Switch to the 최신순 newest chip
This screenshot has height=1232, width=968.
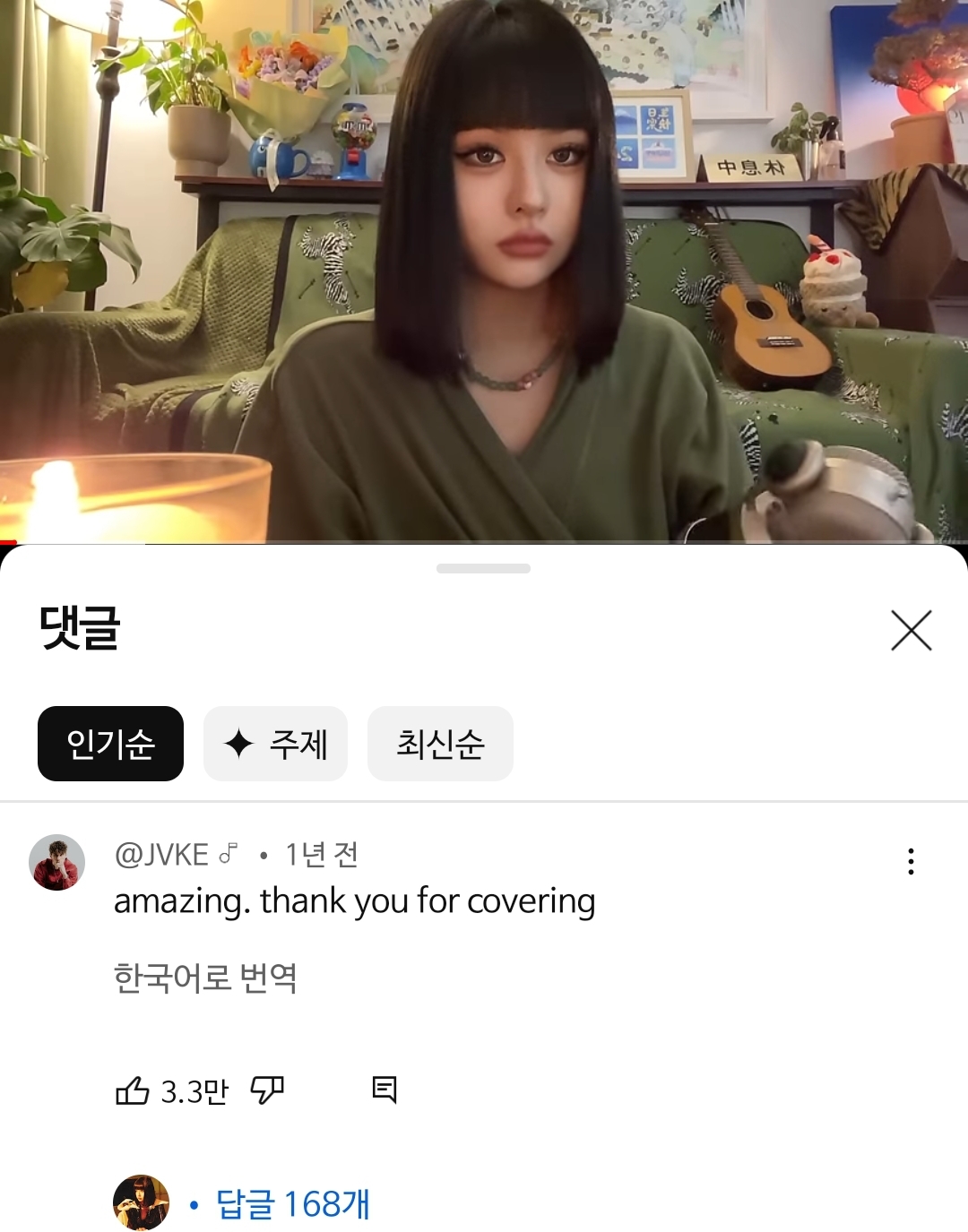pyautogui.click(x=440, y=744)
